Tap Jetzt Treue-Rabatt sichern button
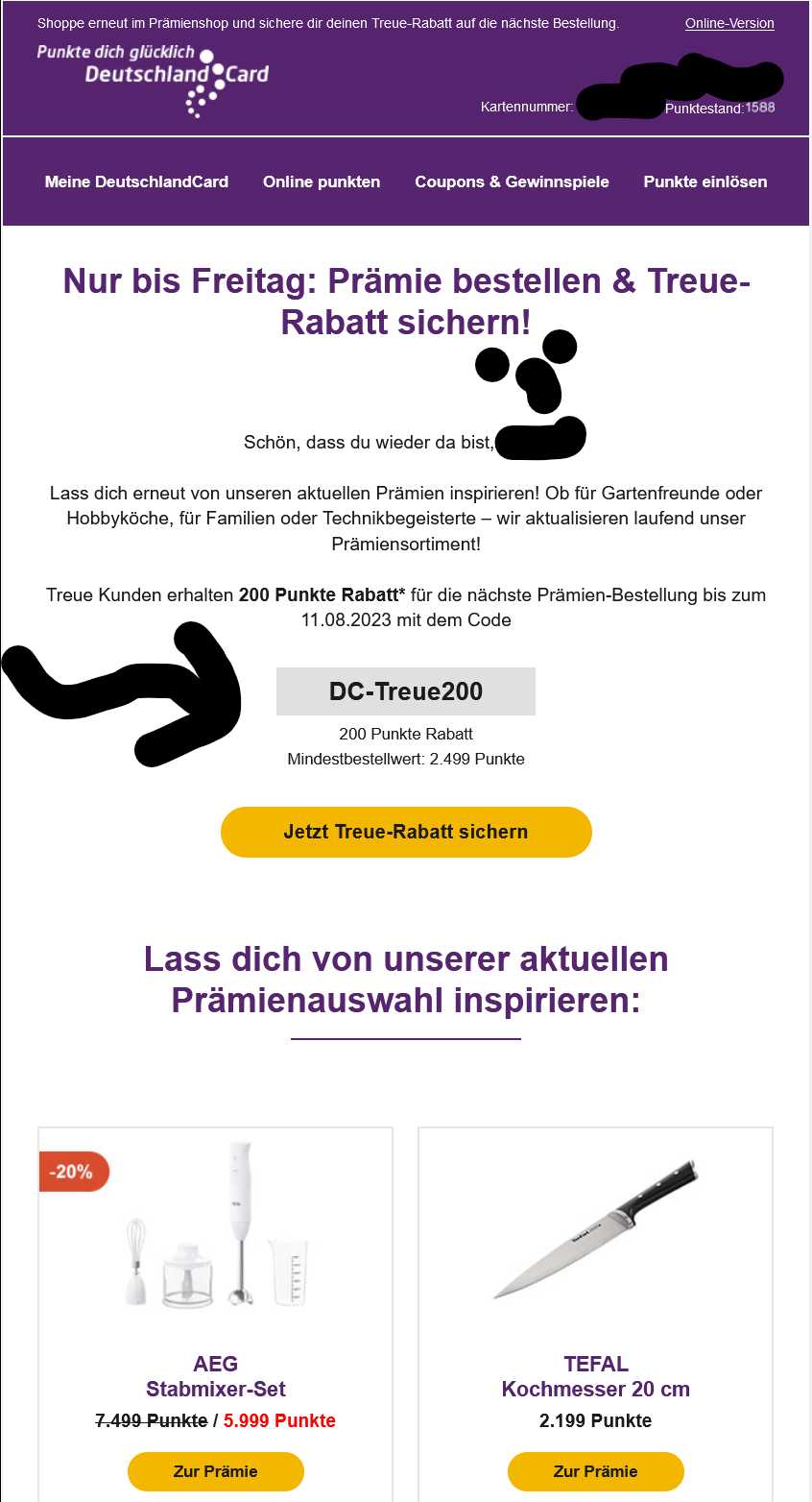Screen dimensions: 812x1502 pos(406,832)
